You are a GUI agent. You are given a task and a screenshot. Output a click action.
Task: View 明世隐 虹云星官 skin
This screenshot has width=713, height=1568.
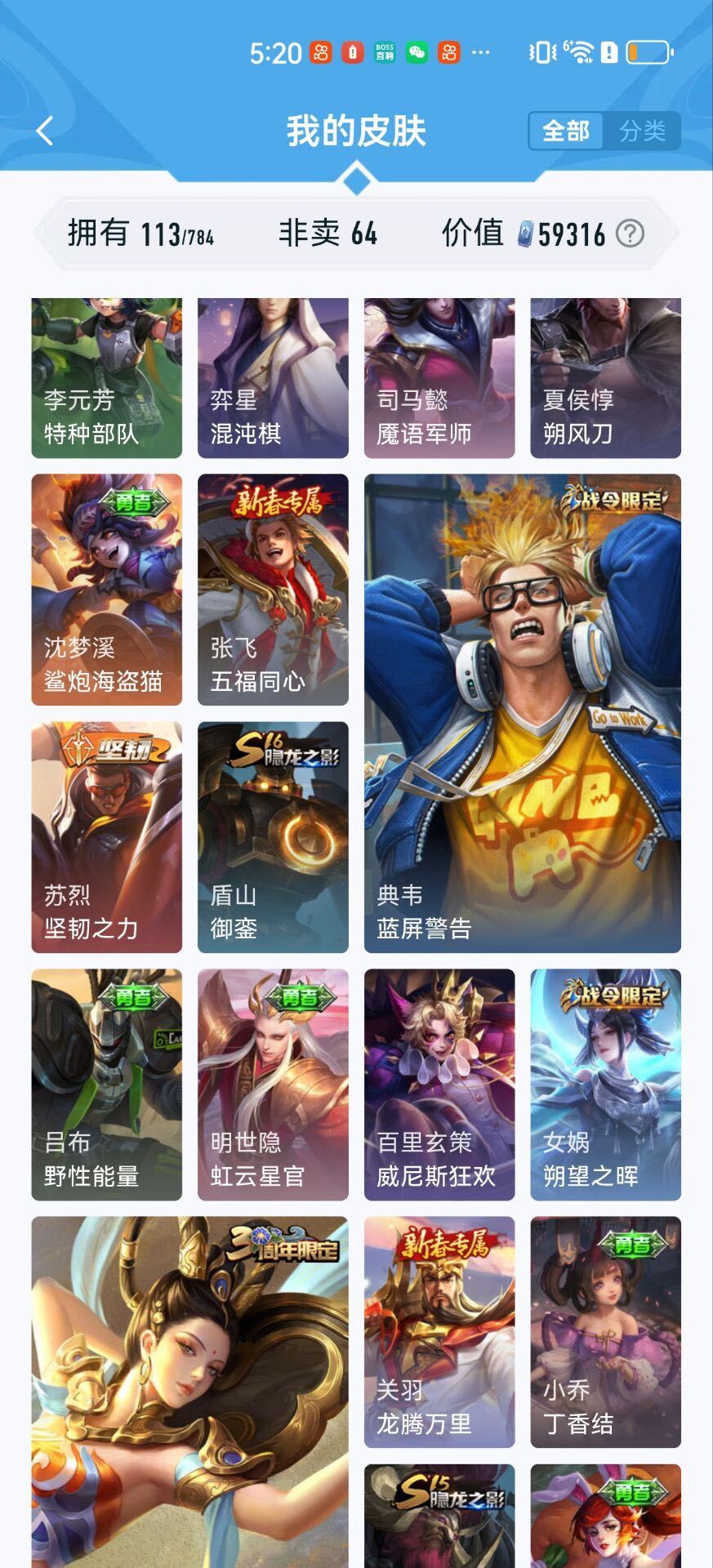(273, 1084)
